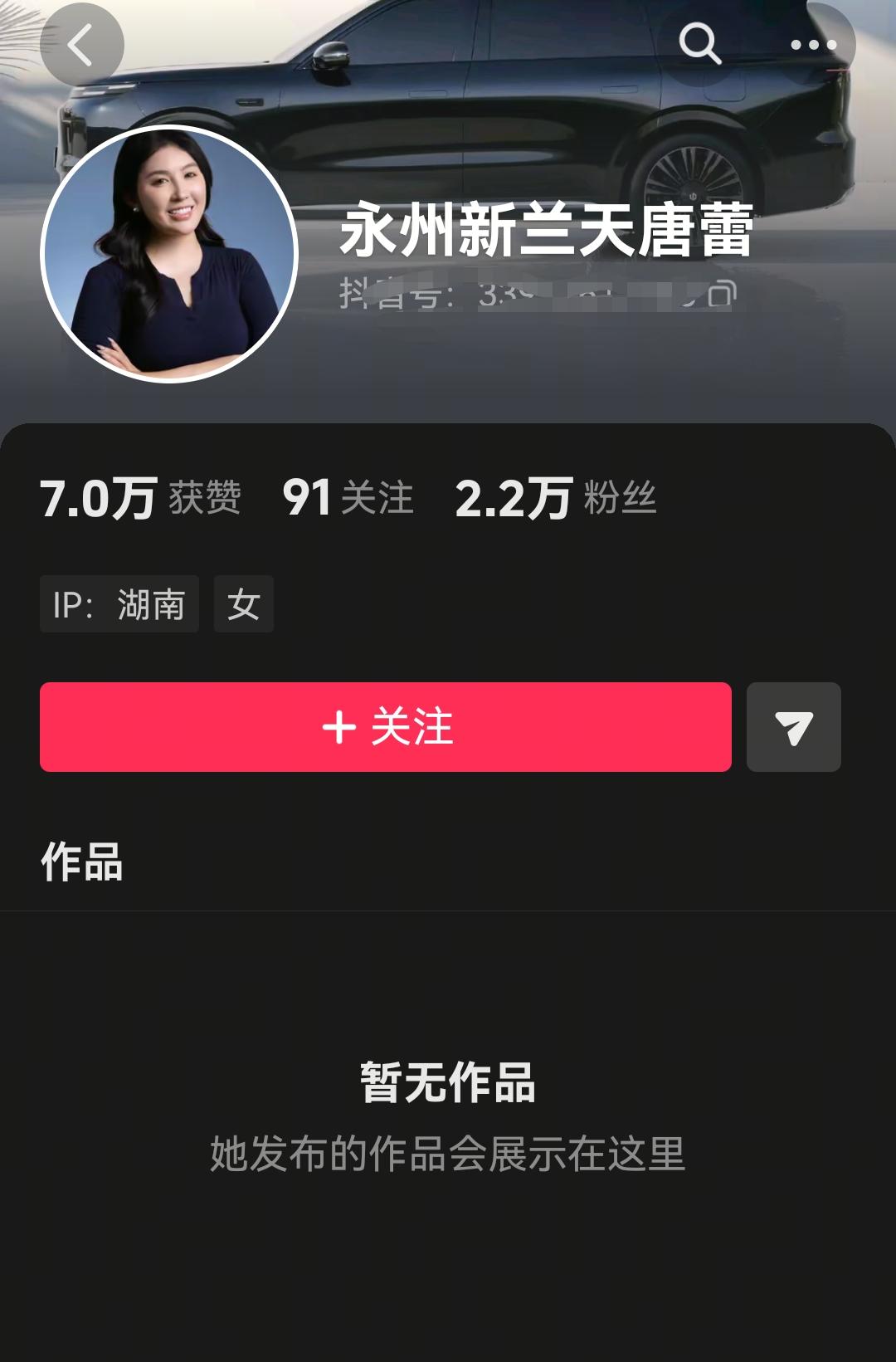Tap the 女 gender tag
This screenshot has width=896, height=1362.
(x=244, y=604)
